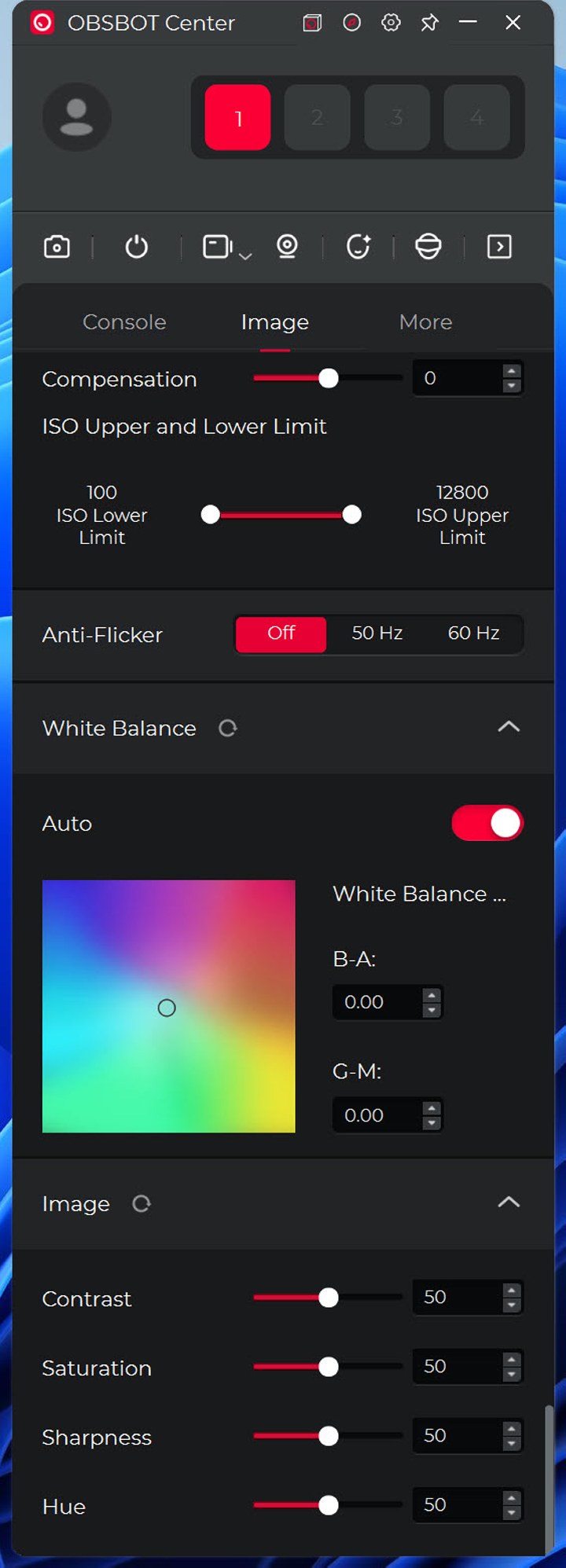Adjust the Compensation slider
The image size is (566, 1568).
329,379
